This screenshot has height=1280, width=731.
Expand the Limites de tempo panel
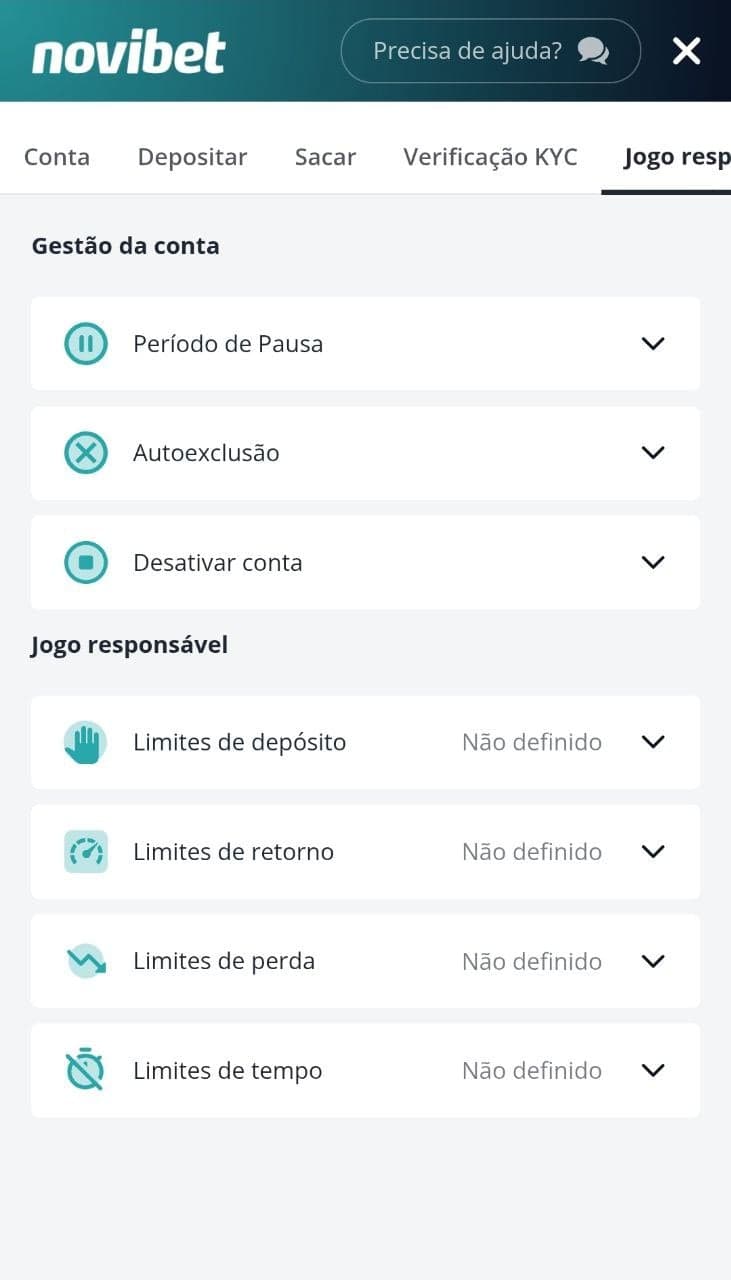[x=653, y=1070]
